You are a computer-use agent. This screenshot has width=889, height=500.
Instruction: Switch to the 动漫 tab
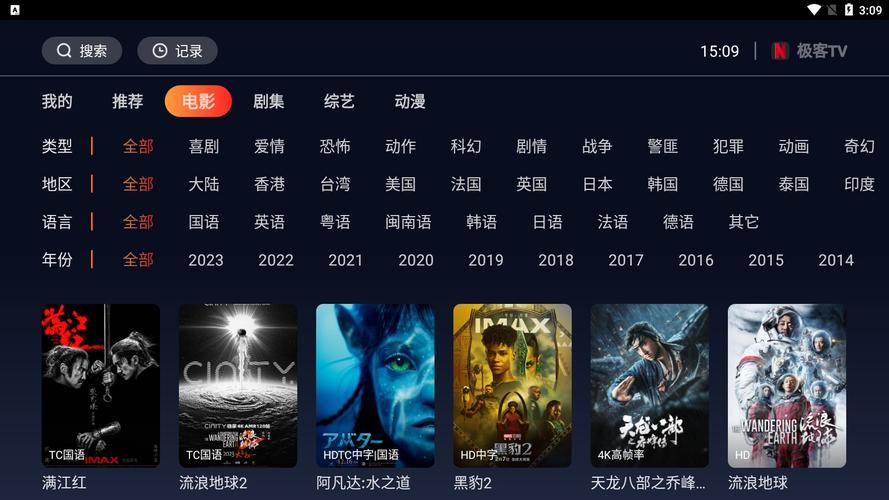tap(410, 101)
